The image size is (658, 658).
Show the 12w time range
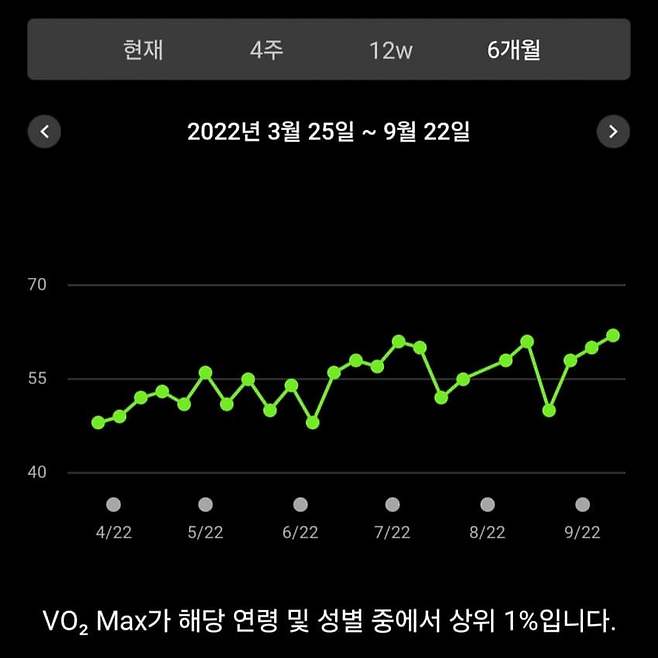click(391, 50)
